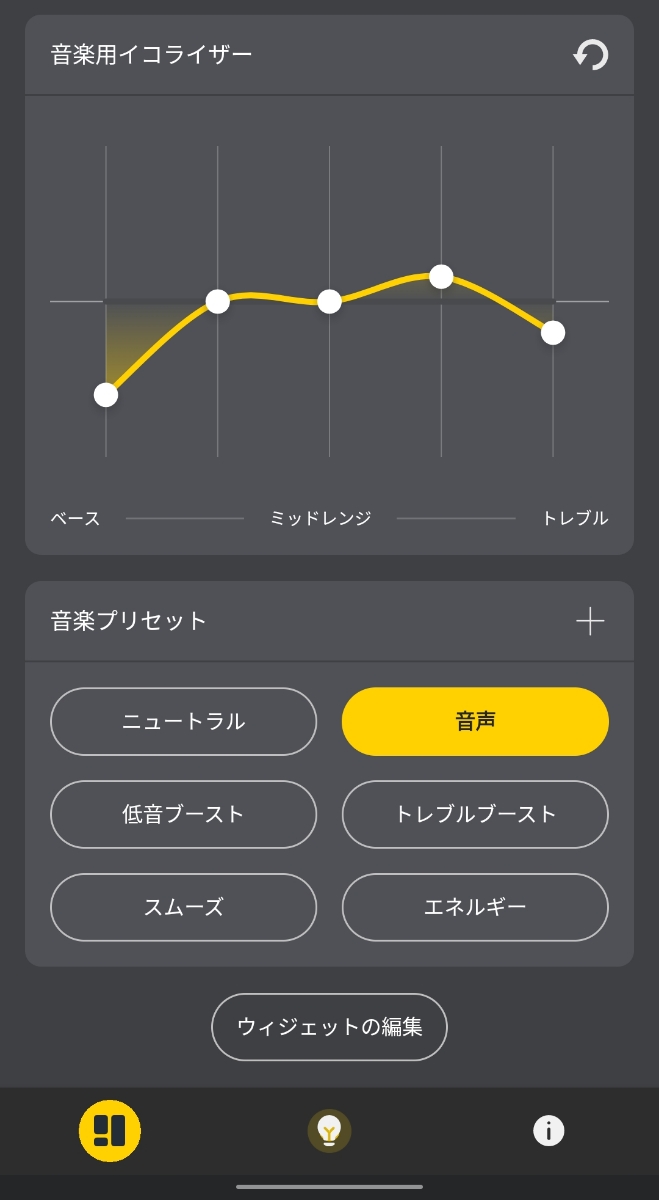Tap the center midrange equalizer handle
The image size is (659, 1200).
[x=330, y=301]
